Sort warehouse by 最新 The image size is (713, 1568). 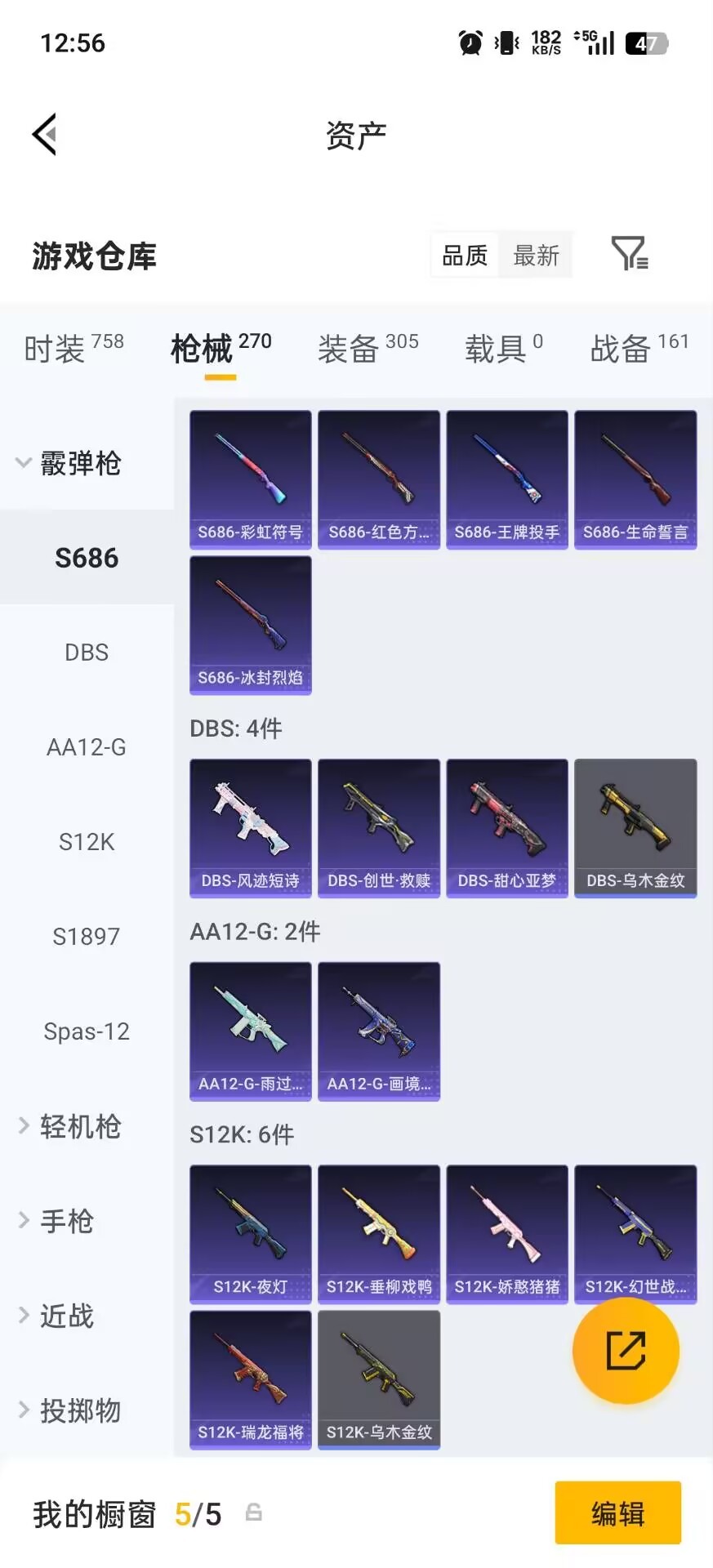(x=536, y=256)
